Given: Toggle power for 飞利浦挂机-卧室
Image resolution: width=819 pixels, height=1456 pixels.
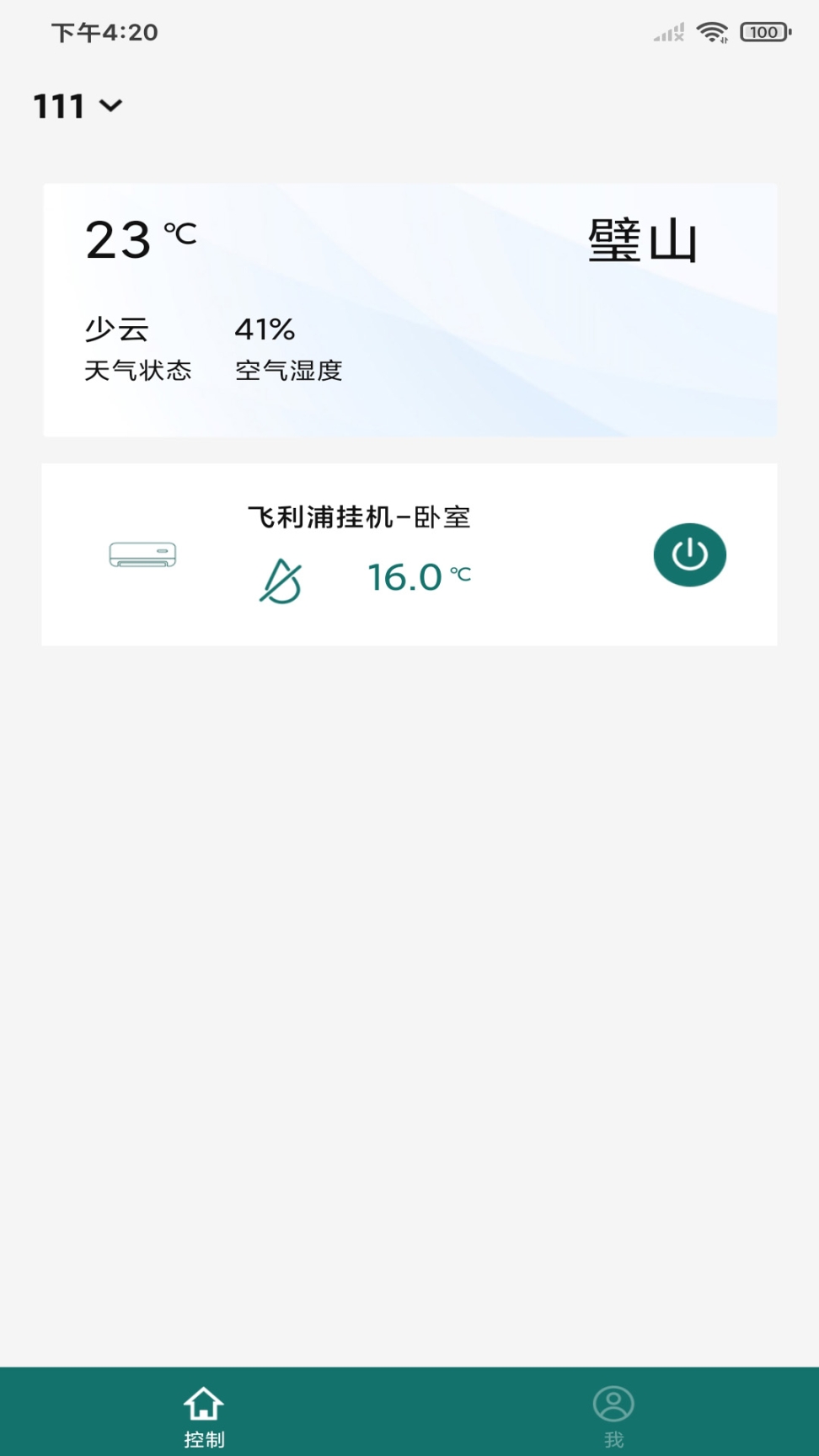Looking at the screenshot, I should click(x=689, y=554).
